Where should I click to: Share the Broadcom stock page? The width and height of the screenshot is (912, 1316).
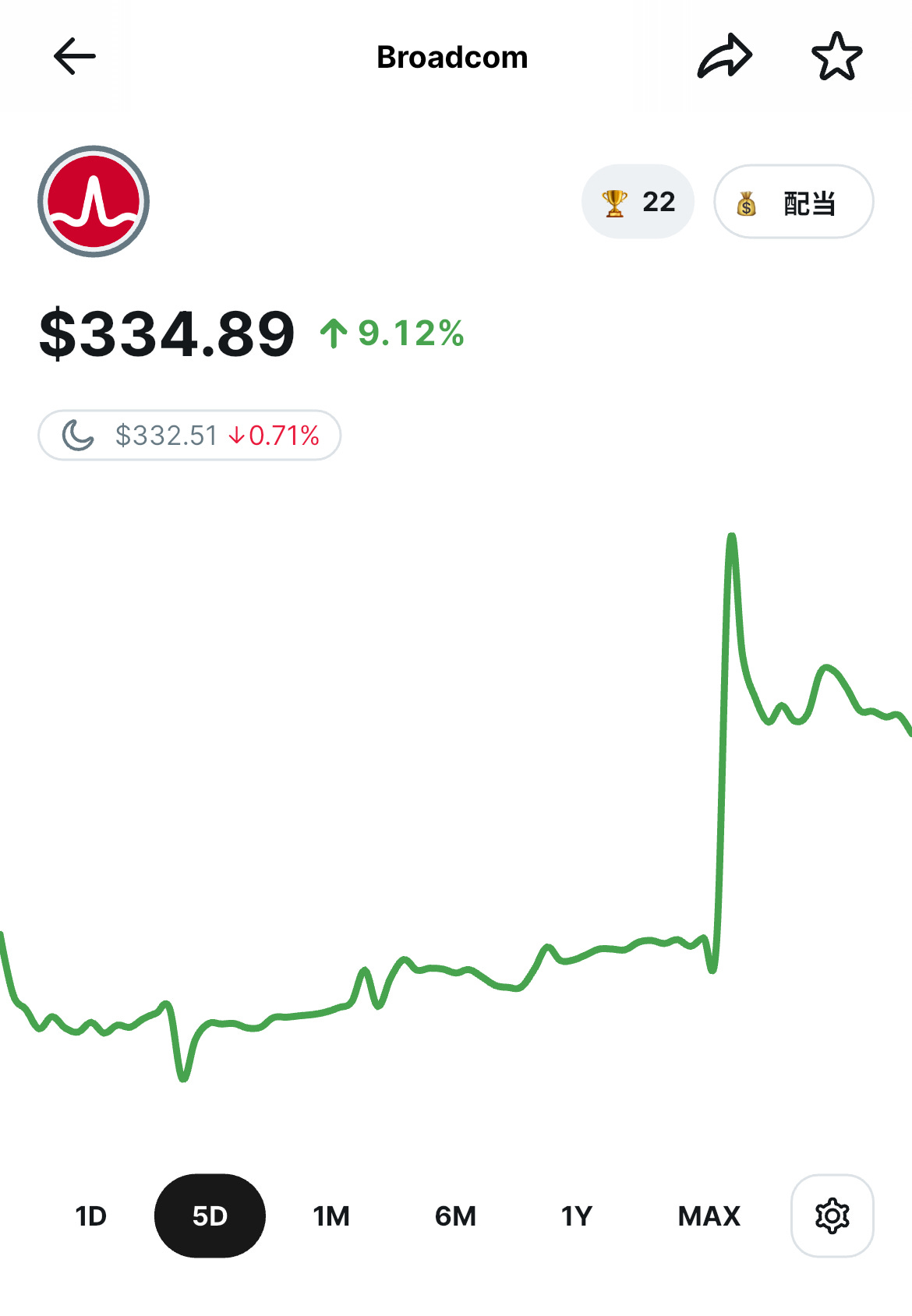724,57
